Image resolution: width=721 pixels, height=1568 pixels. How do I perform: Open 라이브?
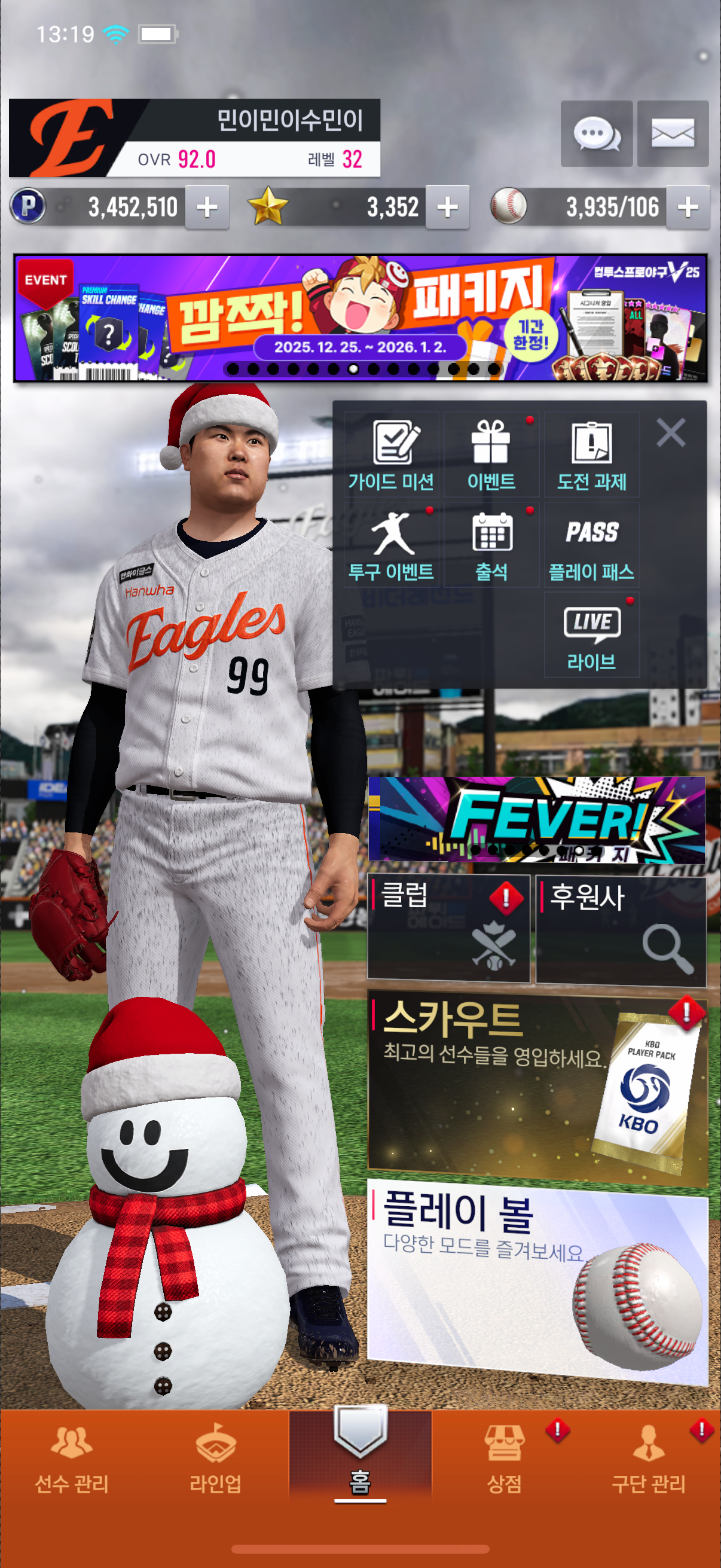coord(591,635)
